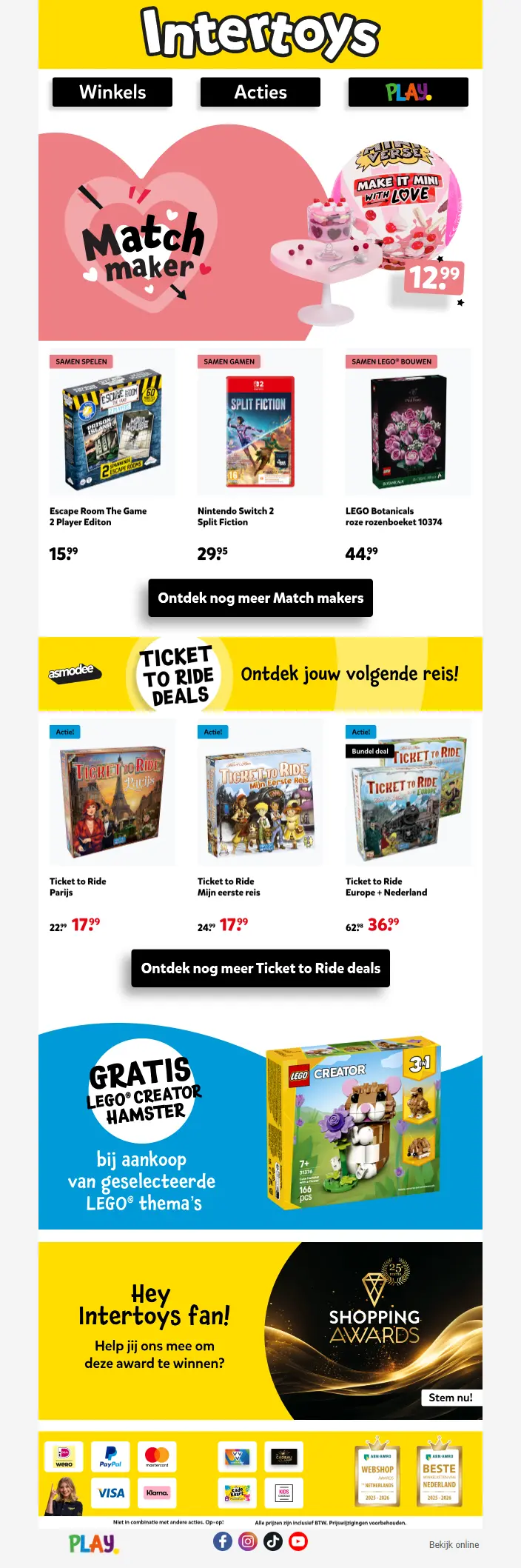
Task: Follow the Bekijk online link
Action: point(454,1545)
